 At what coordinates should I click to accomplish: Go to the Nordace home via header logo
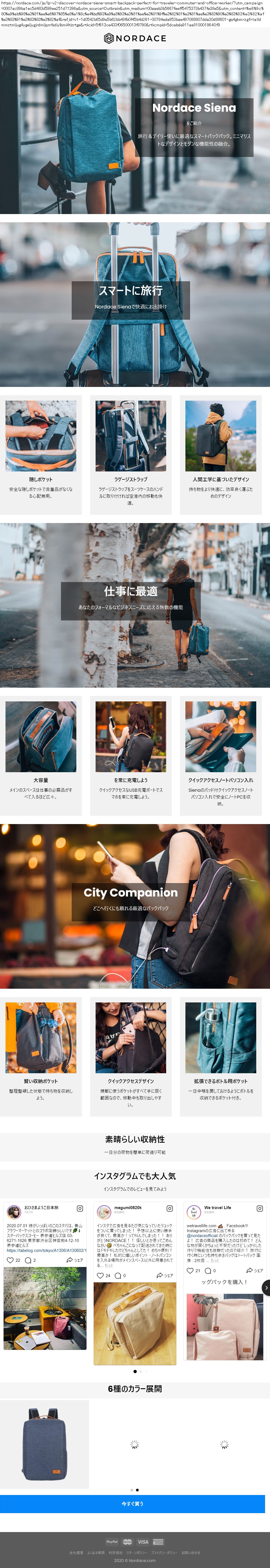(x=135, y=38)
